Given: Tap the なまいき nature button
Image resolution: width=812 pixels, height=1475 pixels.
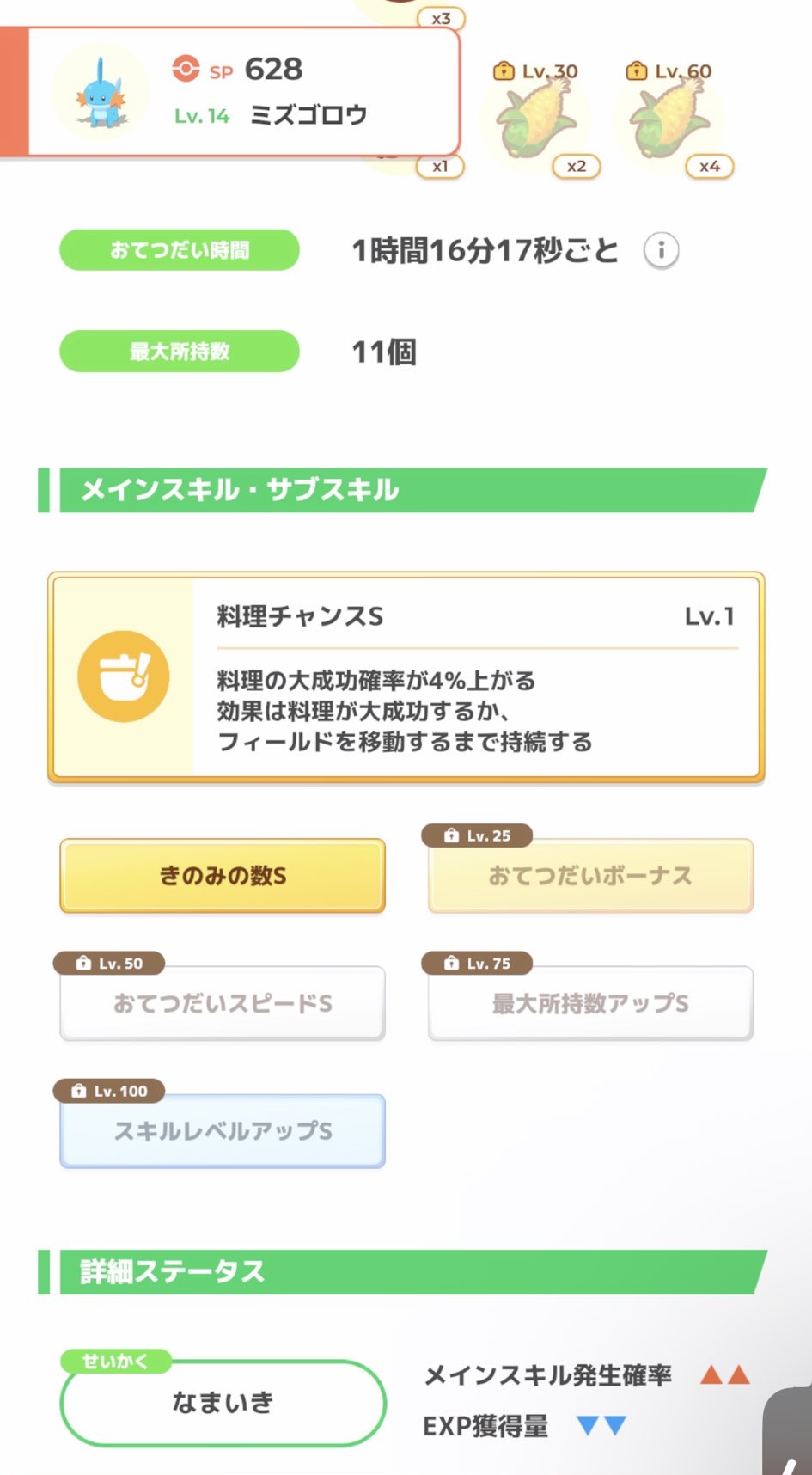Looking at the screenshot, I should click(223, 1403).
